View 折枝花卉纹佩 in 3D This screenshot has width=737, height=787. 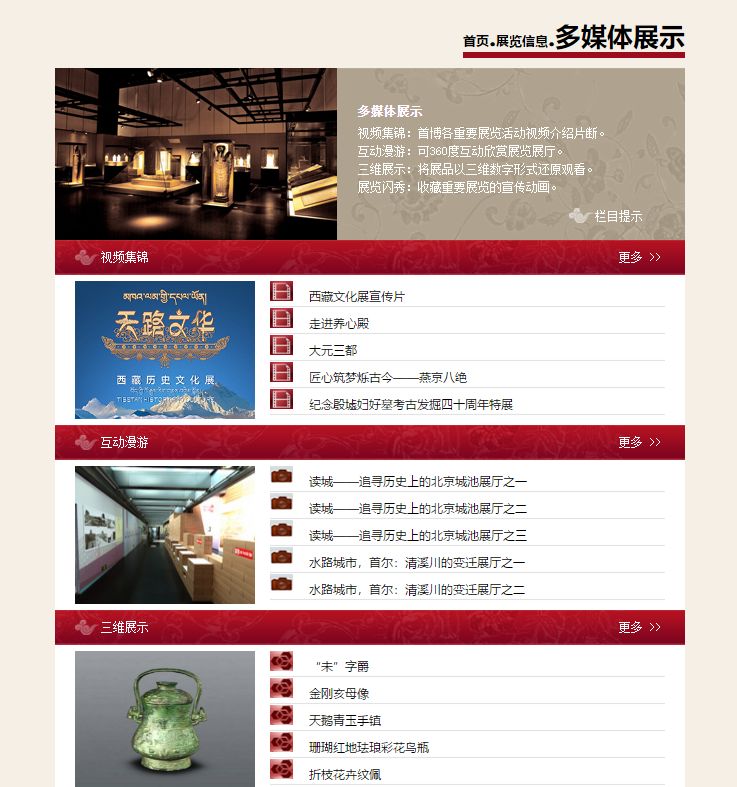click(x=345, y=775)
